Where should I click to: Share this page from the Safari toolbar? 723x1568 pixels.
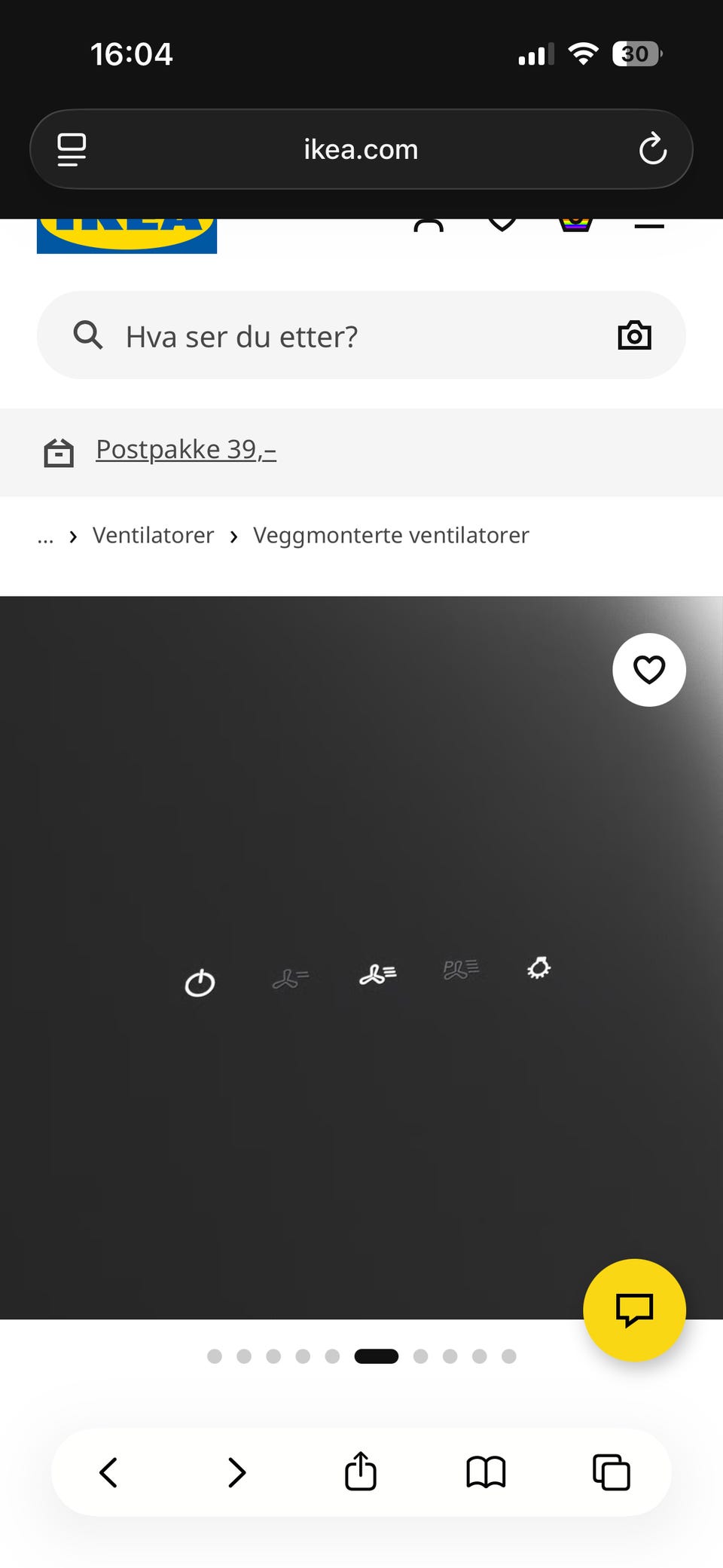click(x=361, y=1470)
